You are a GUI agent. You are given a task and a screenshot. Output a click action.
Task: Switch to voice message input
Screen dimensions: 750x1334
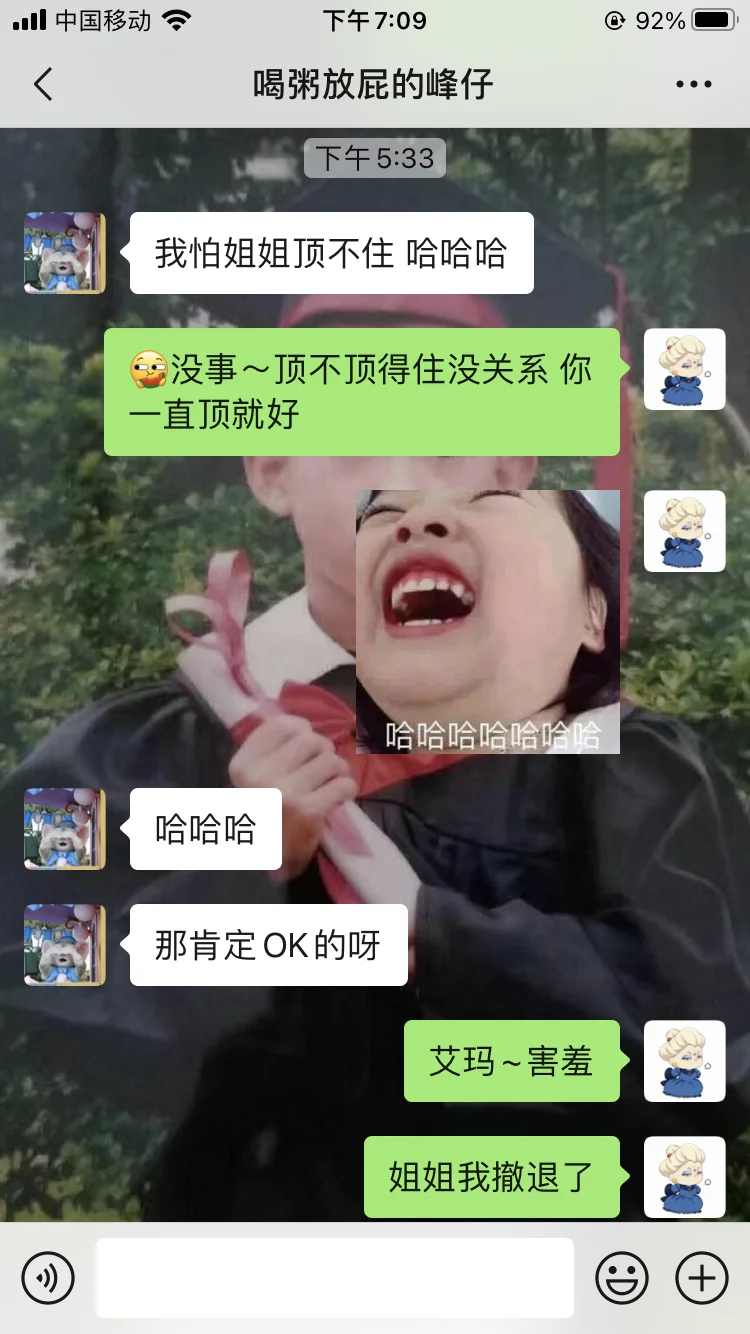[x=48, y=1277]
